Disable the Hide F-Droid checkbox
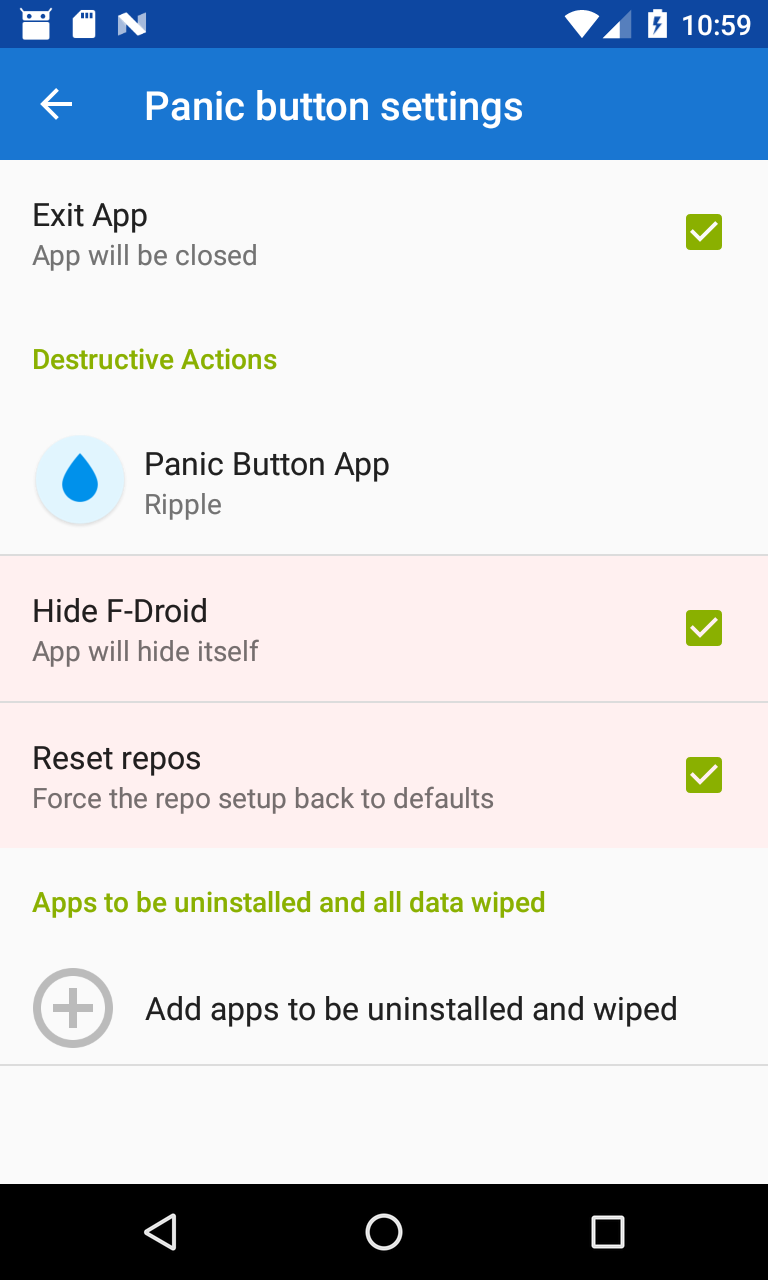 [x=703, y=628]
